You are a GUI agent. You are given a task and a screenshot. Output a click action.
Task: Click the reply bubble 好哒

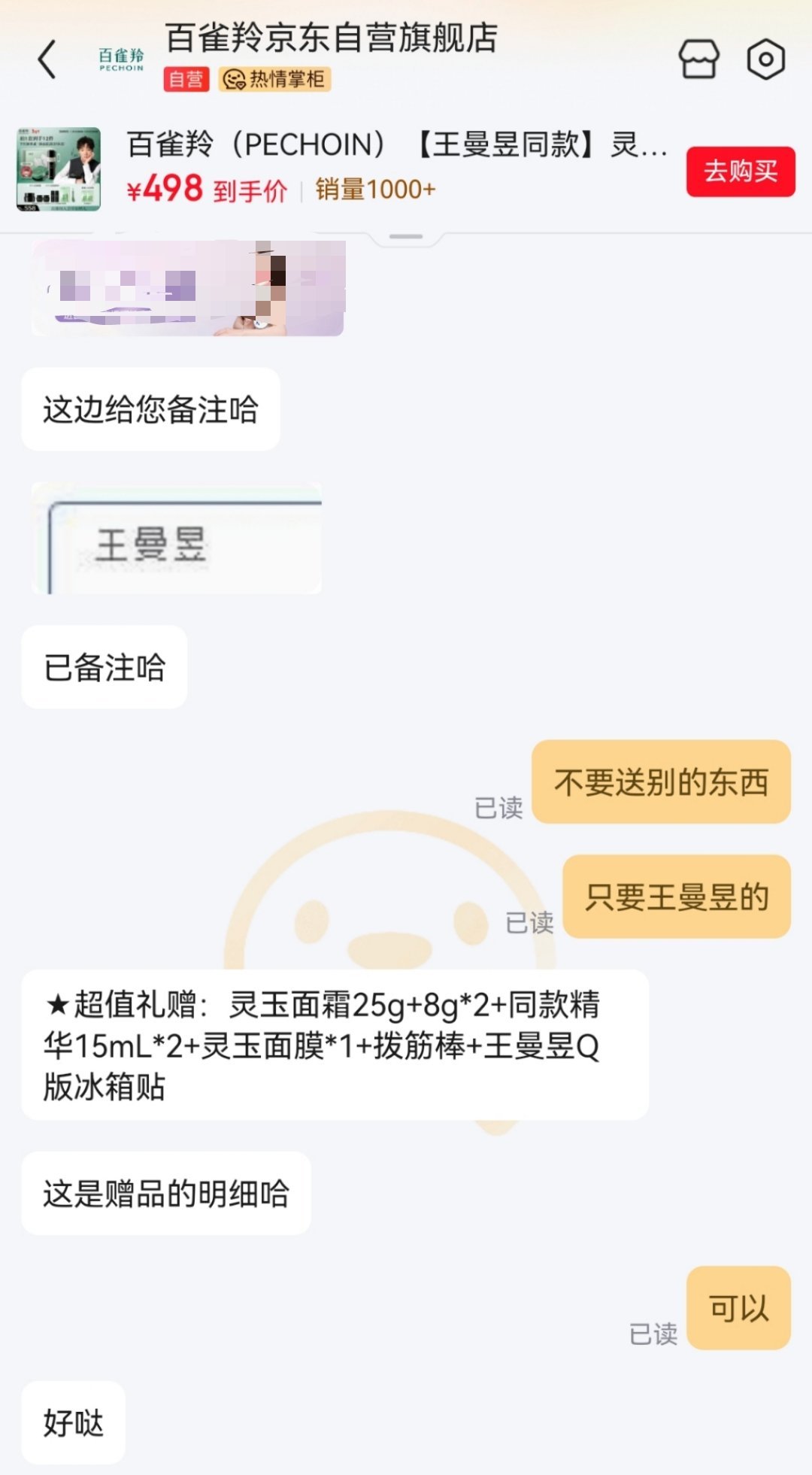73,1422
